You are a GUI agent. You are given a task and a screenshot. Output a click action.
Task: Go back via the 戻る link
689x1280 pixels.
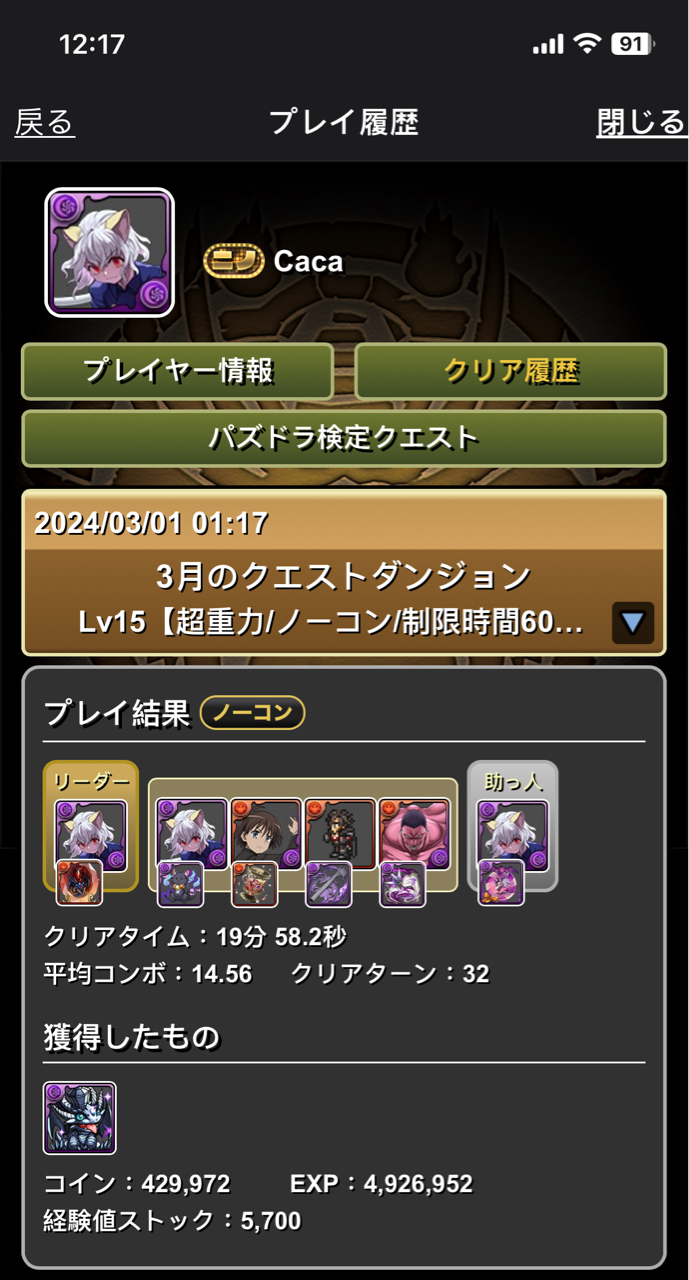[45, 123]
